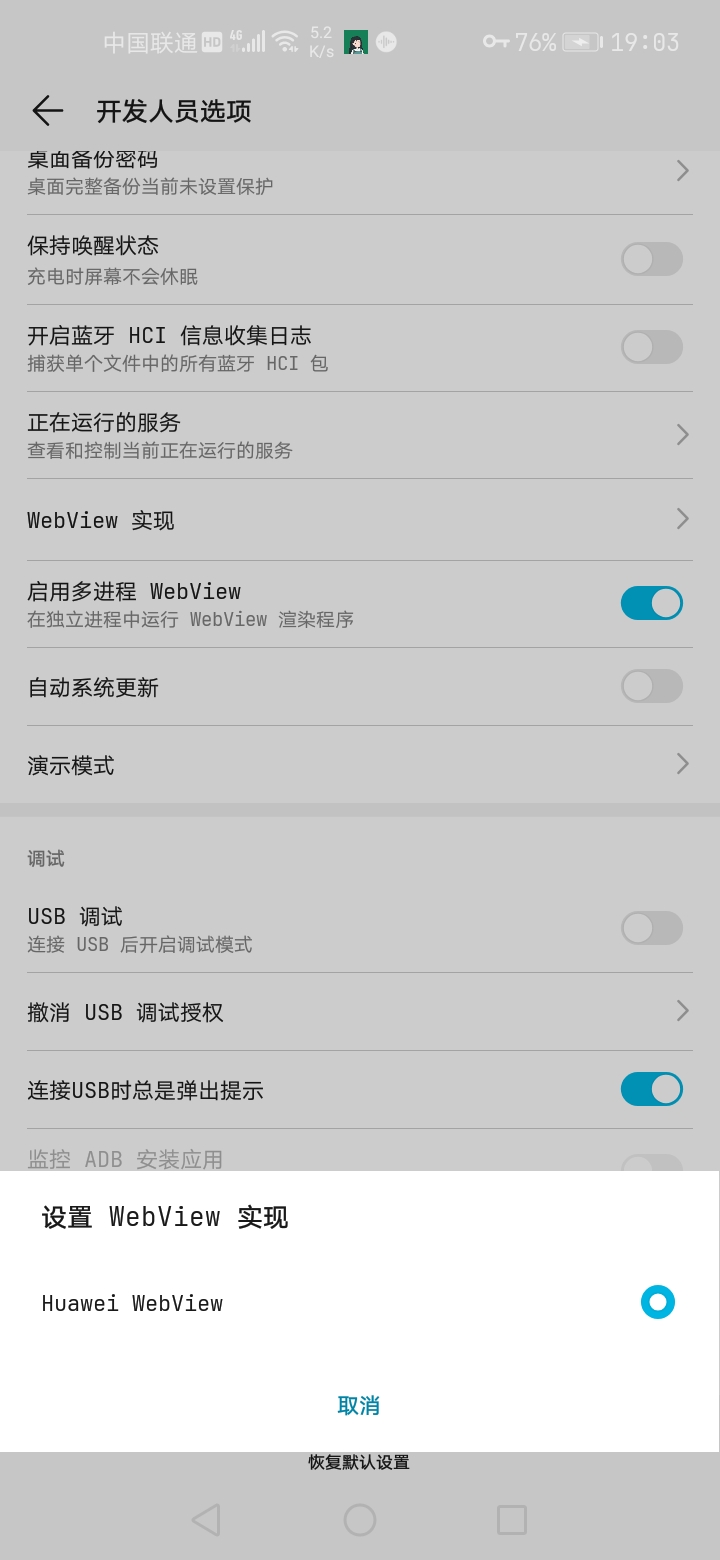Enable 保持唤醒状态 toggle
This screenshot has width=720, height=1560.
coord(651,259)
